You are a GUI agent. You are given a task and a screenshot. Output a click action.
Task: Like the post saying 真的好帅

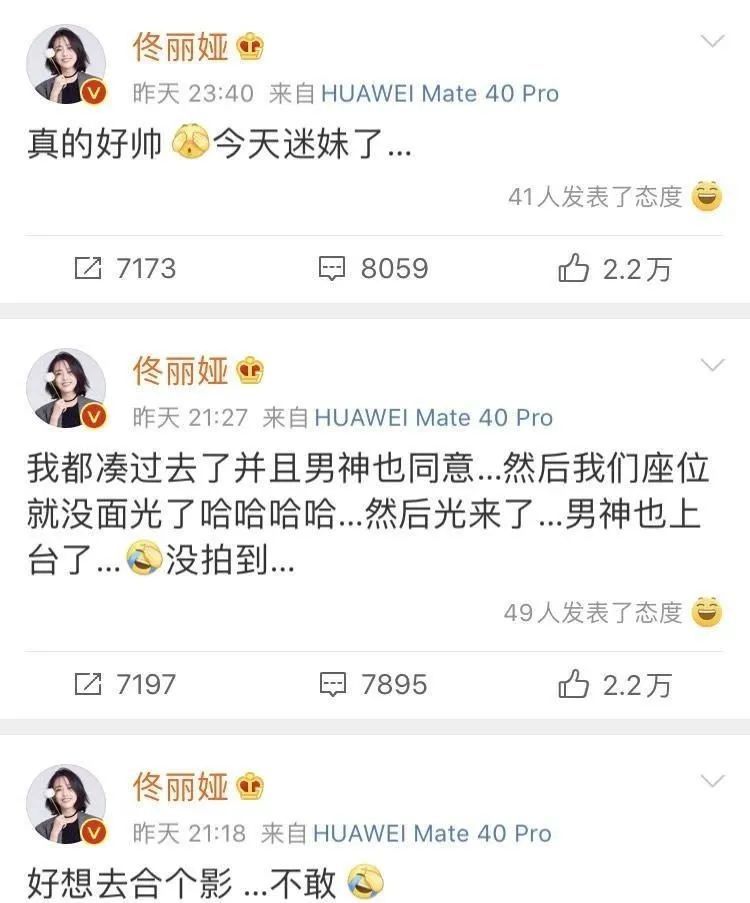(613, 268)
